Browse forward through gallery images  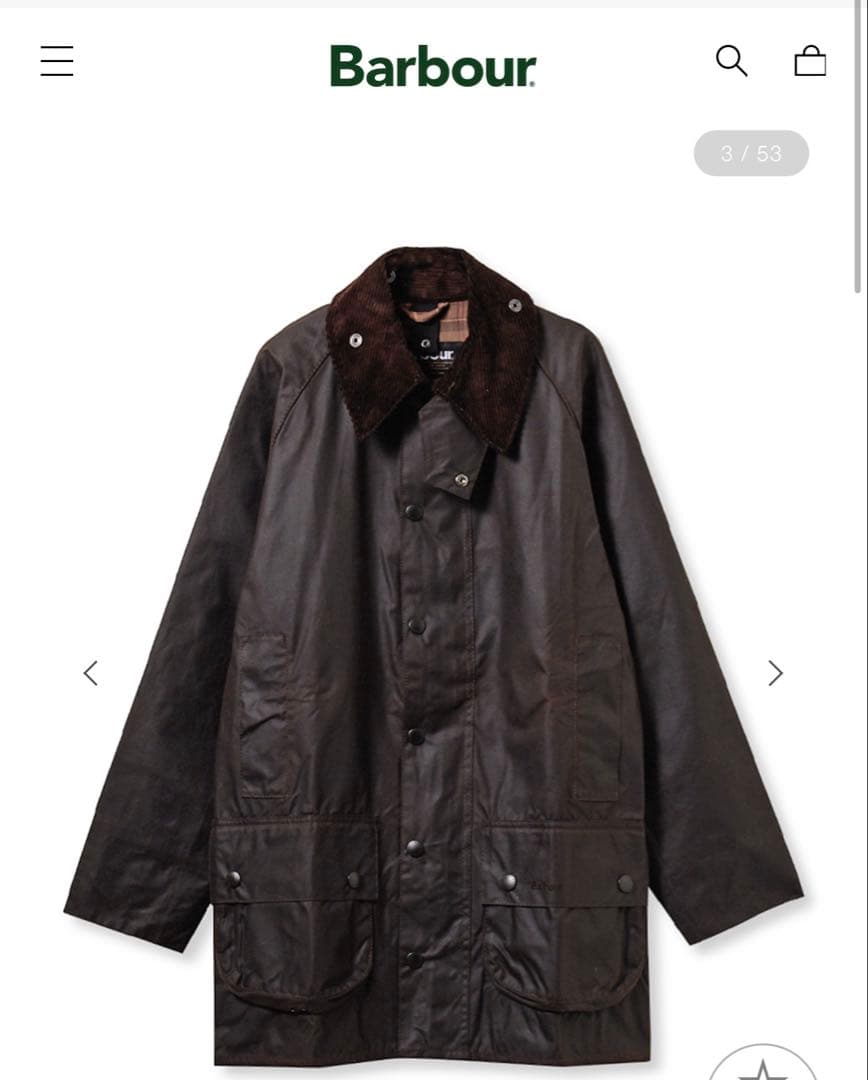tap(775, 674)
